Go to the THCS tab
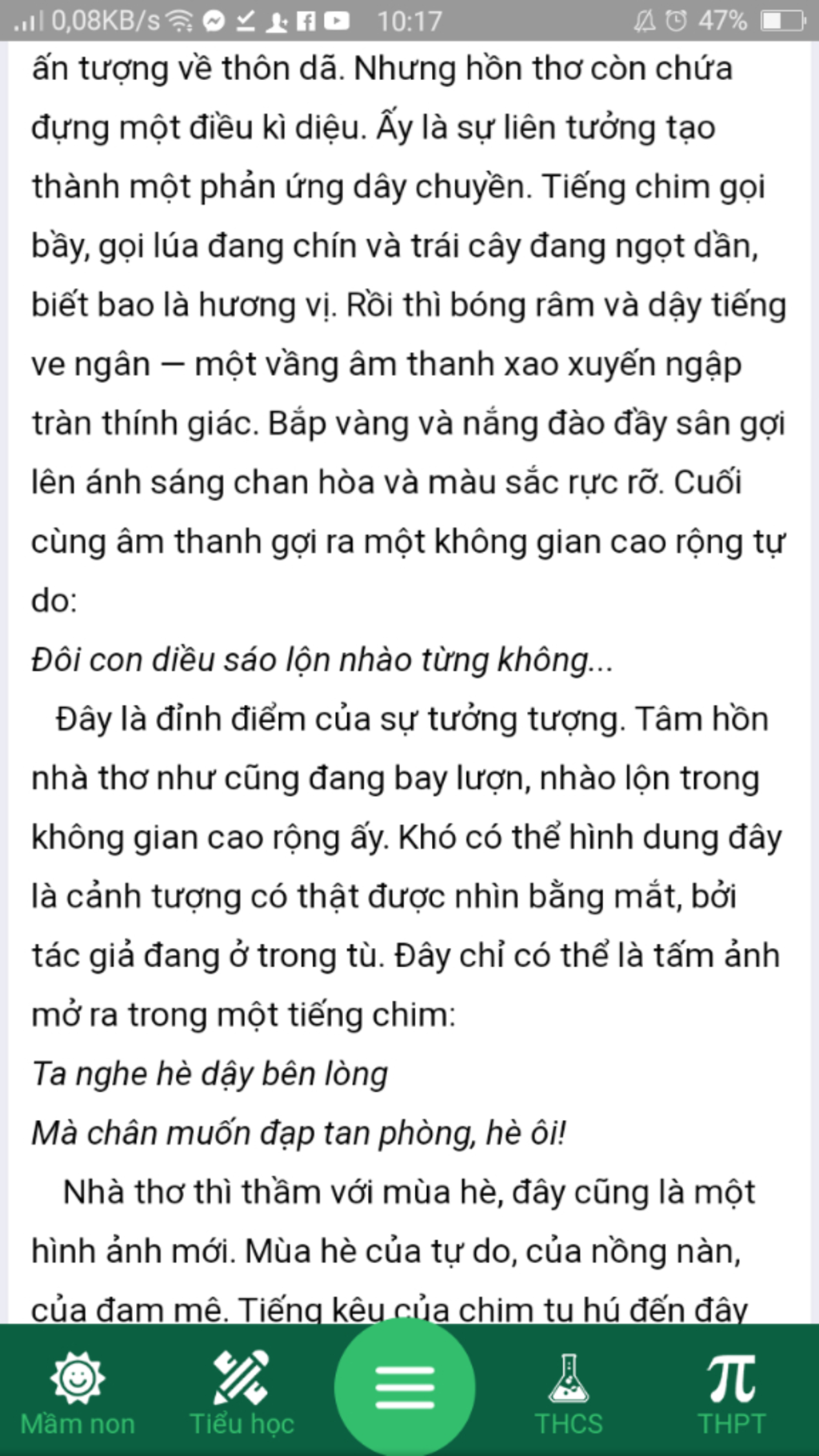The width and height of the screenshot is (819, 1456). [569, 1392]
